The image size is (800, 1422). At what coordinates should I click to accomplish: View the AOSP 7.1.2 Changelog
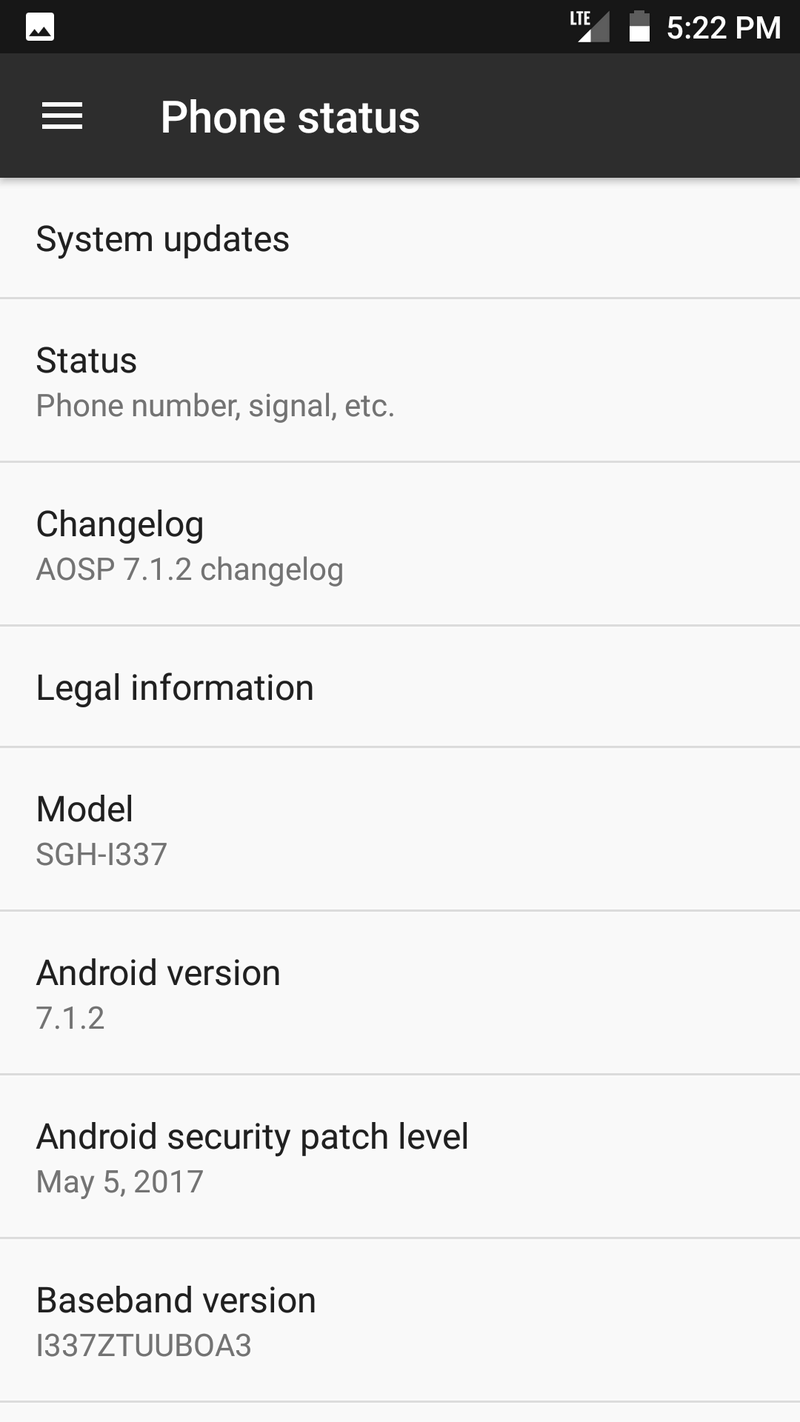point(400,545)
